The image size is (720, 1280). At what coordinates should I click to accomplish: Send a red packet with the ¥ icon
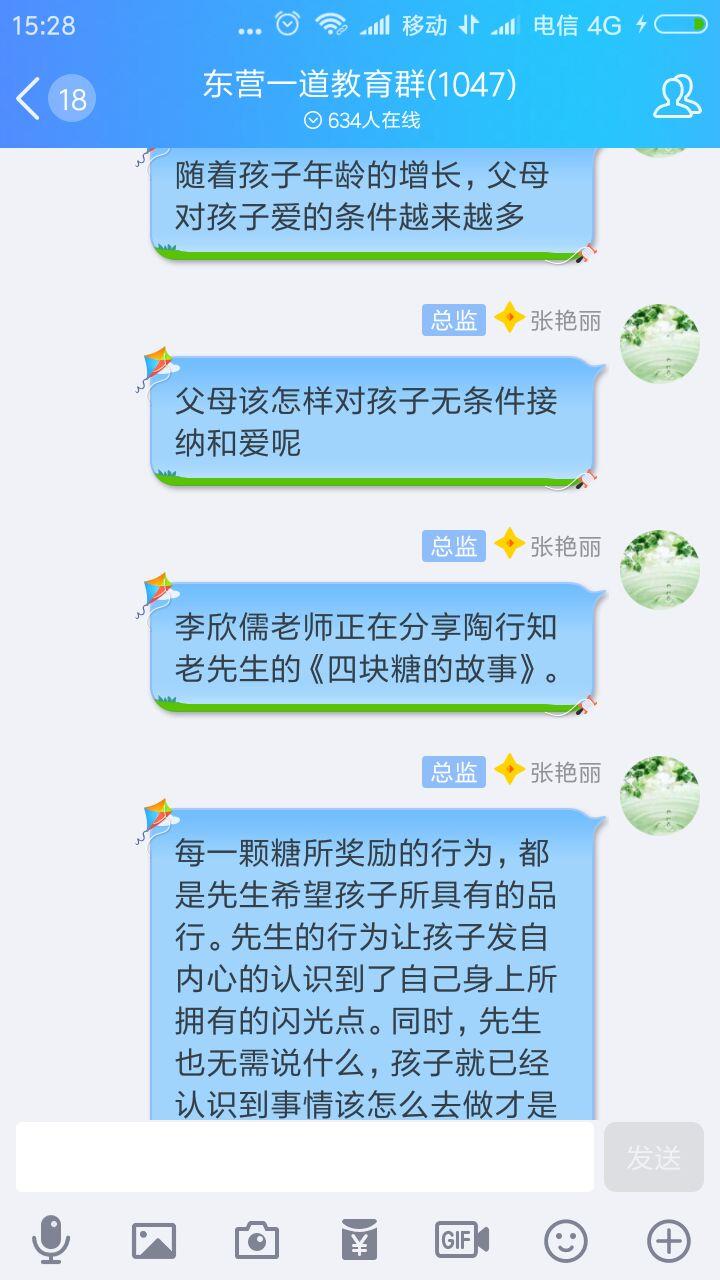click(359, 1241)
